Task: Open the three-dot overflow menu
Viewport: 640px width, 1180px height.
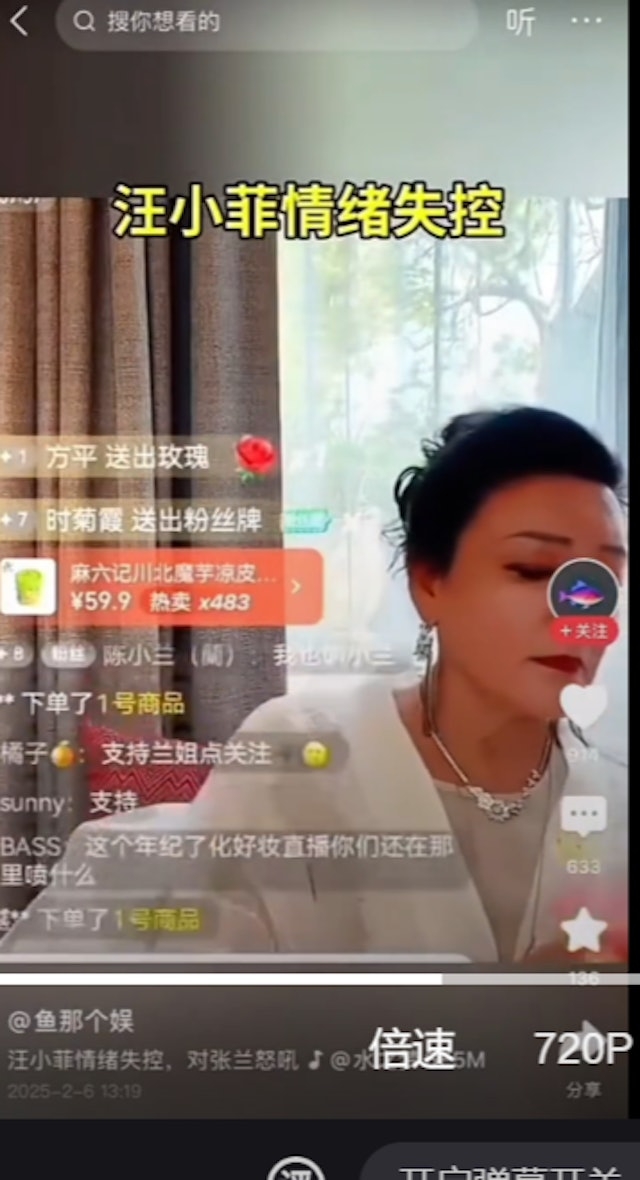Action: 587,21
